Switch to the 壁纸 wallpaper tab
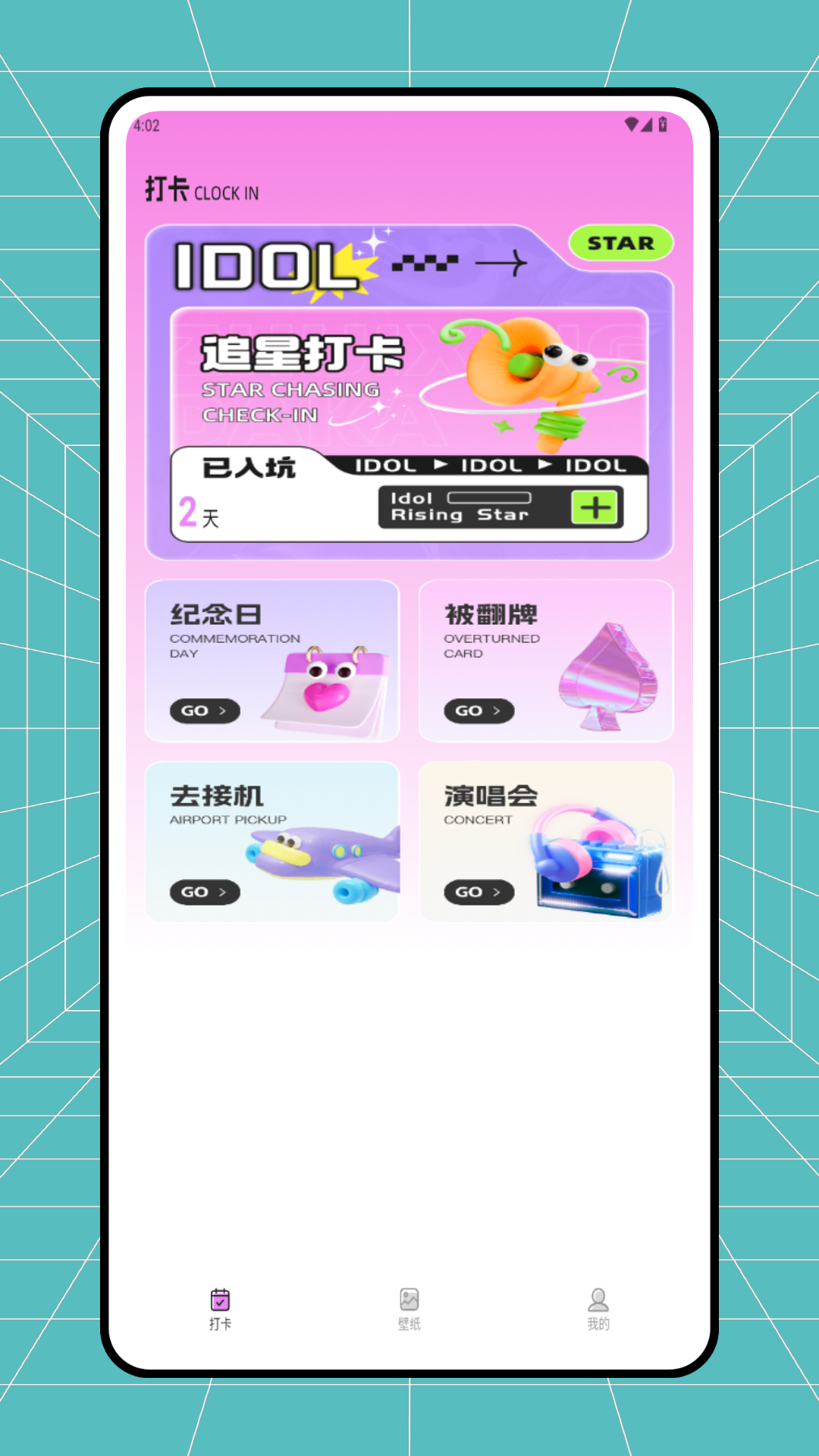The image size is (819, 1456). (409, 1304)
